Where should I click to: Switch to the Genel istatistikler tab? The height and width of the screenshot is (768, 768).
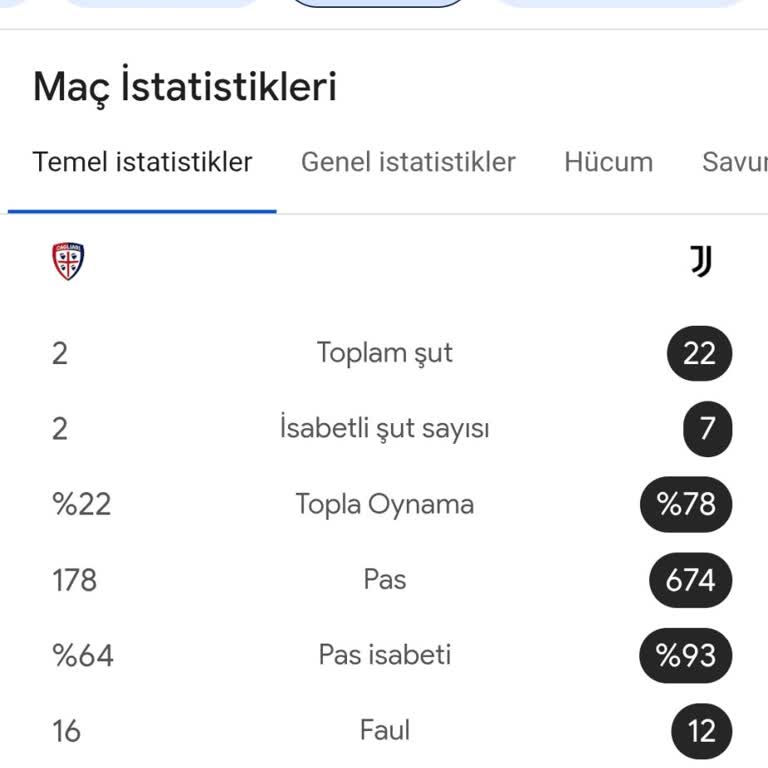tap(408, 162)
